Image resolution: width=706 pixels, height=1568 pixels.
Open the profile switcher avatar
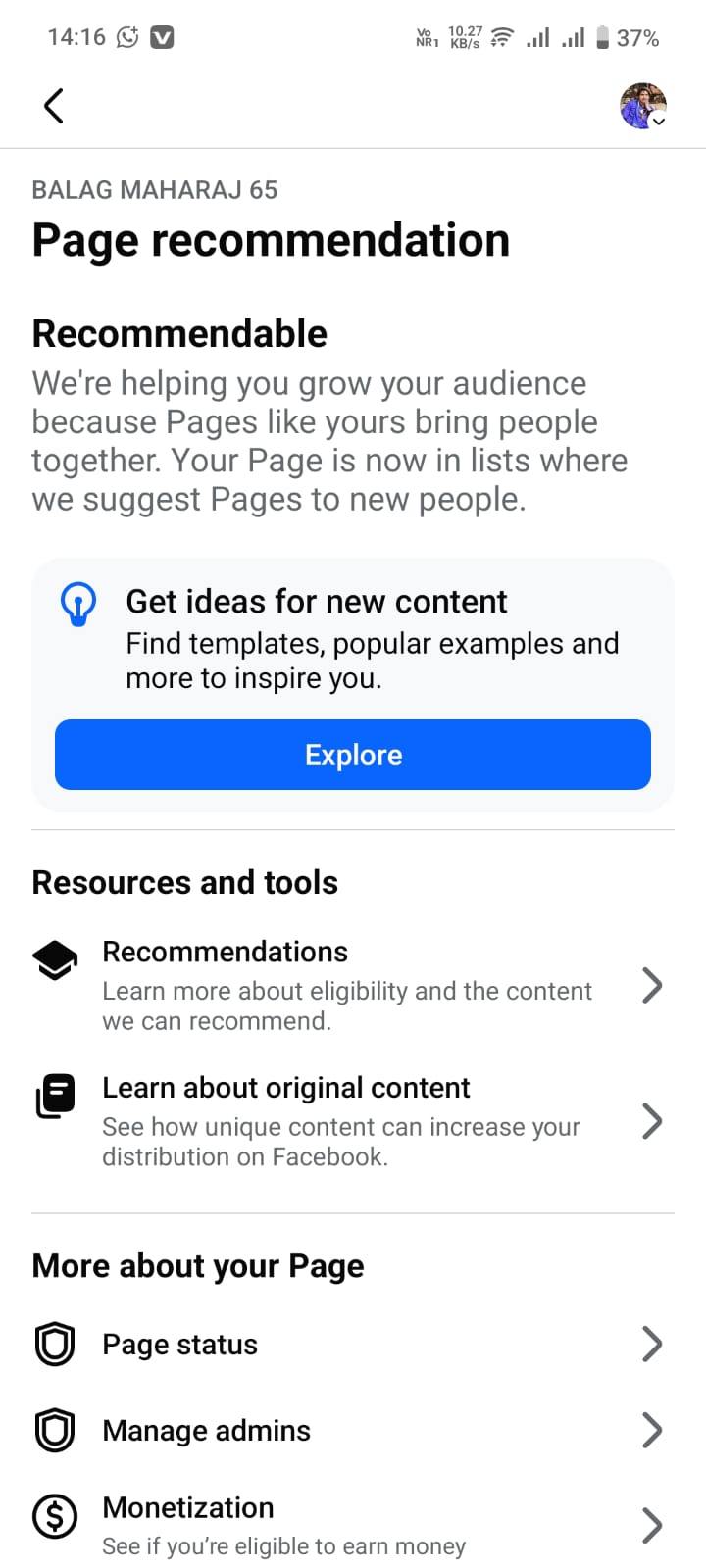(643, 106)
